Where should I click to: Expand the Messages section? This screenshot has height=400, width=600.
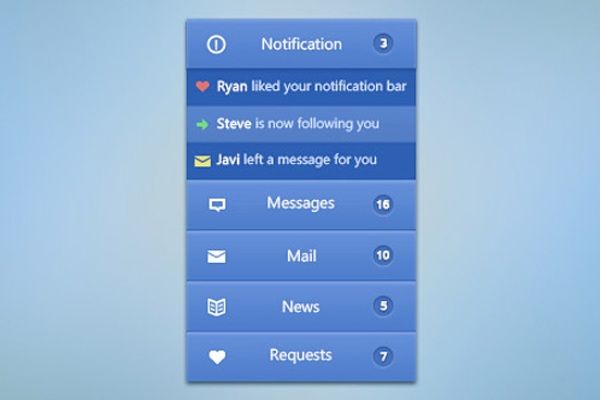click(301, 204)
